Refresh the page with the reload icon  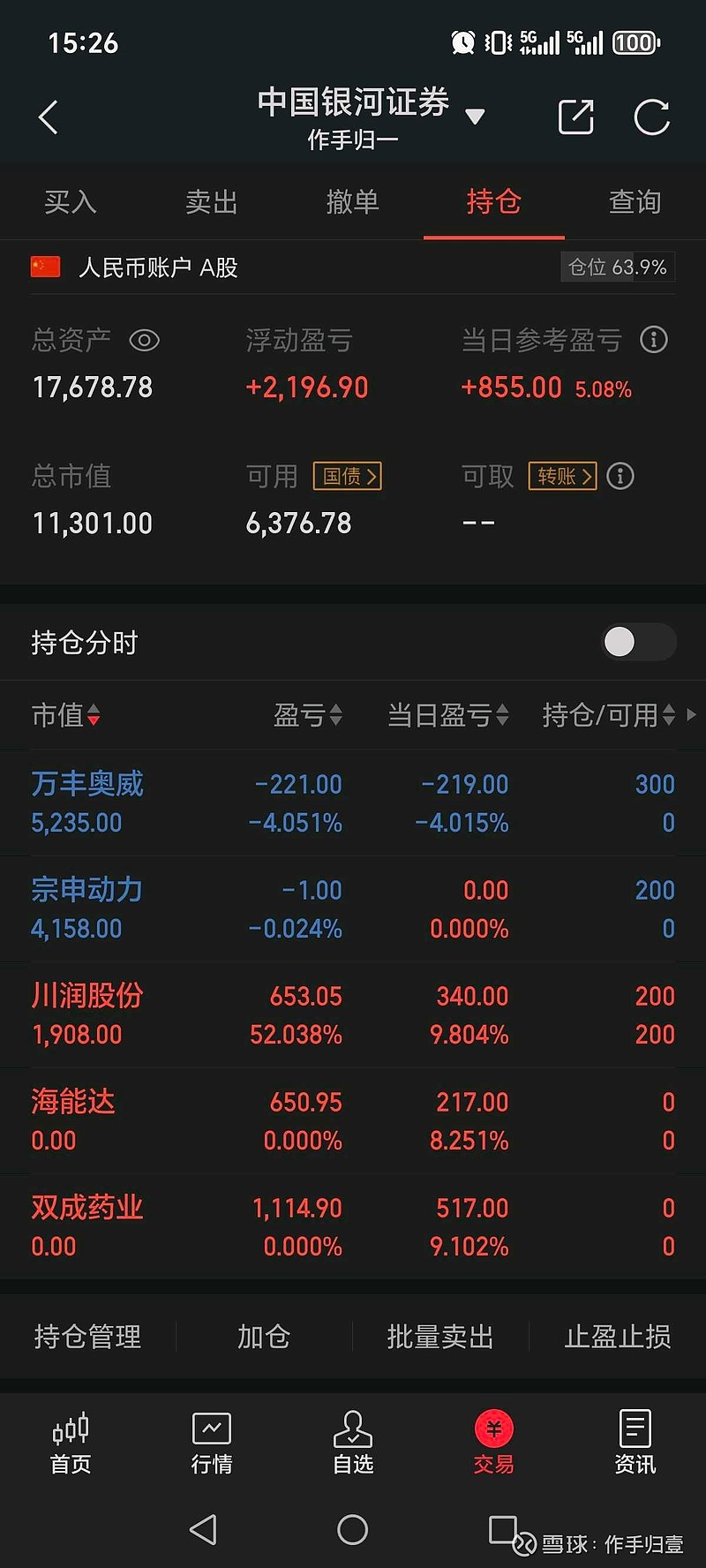[652, 116]
